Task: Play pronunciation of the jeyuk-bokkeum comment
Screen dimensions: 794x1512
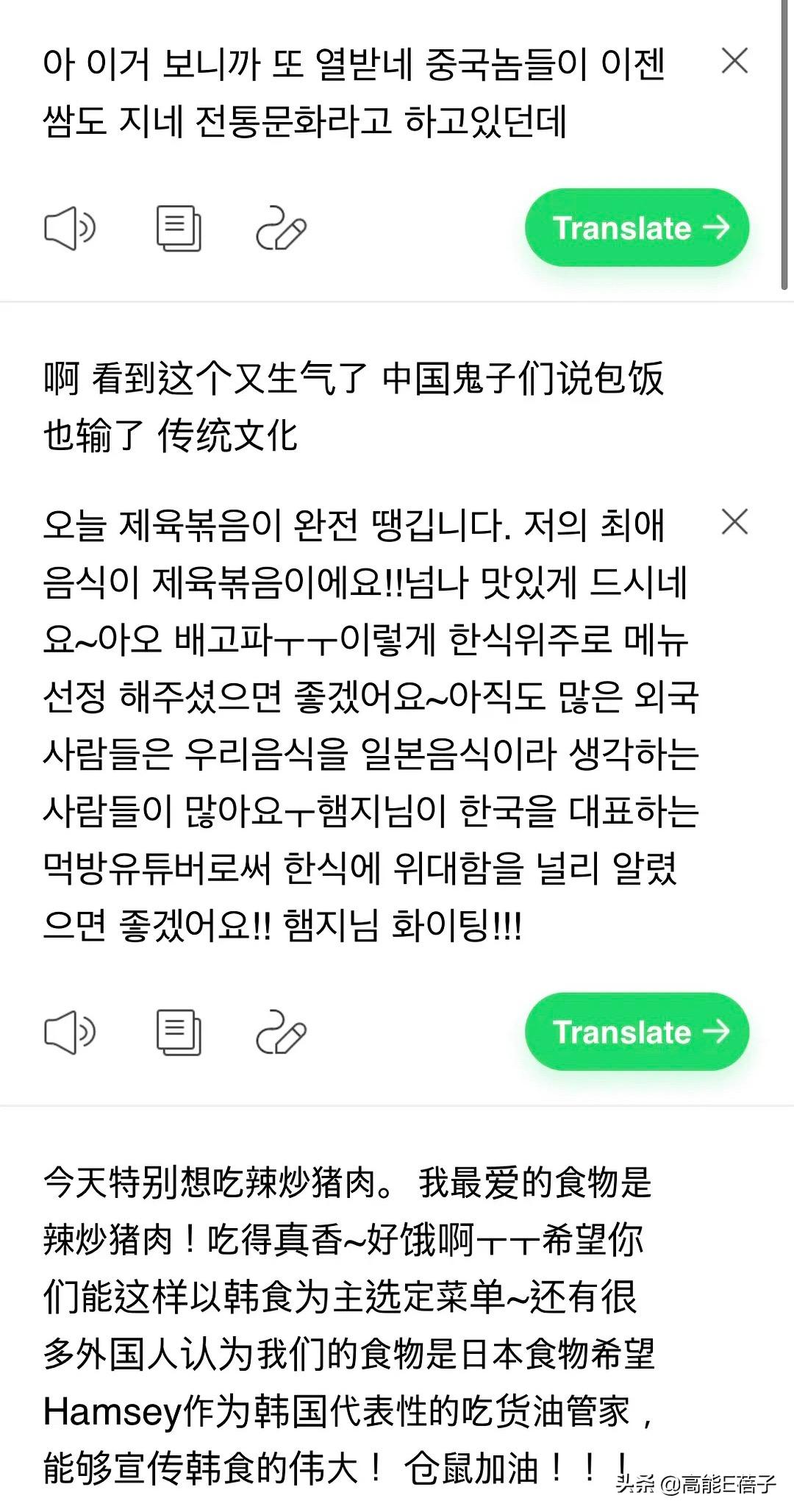Action: 70,1032
